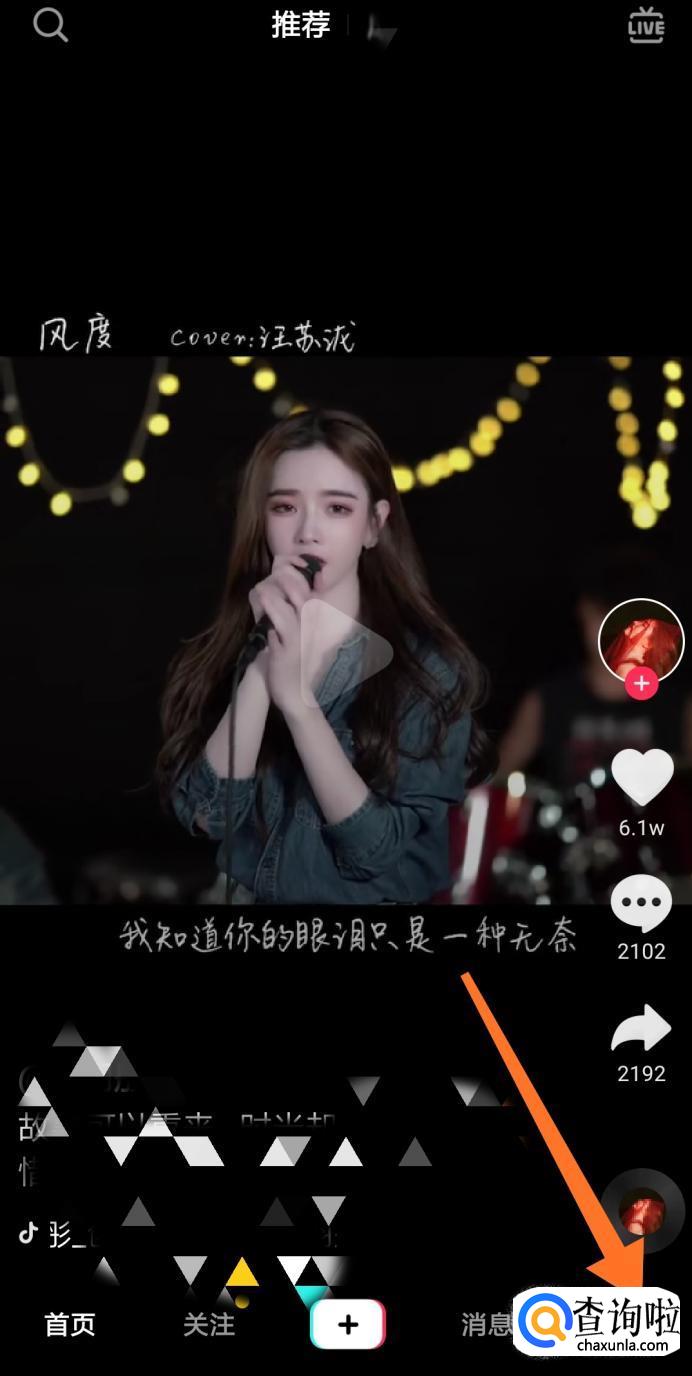Open the LIVE streams icon
Image resolution: width=692 pixels, height=1376 pixels.
pyautogui.click(x=646, y=25)
